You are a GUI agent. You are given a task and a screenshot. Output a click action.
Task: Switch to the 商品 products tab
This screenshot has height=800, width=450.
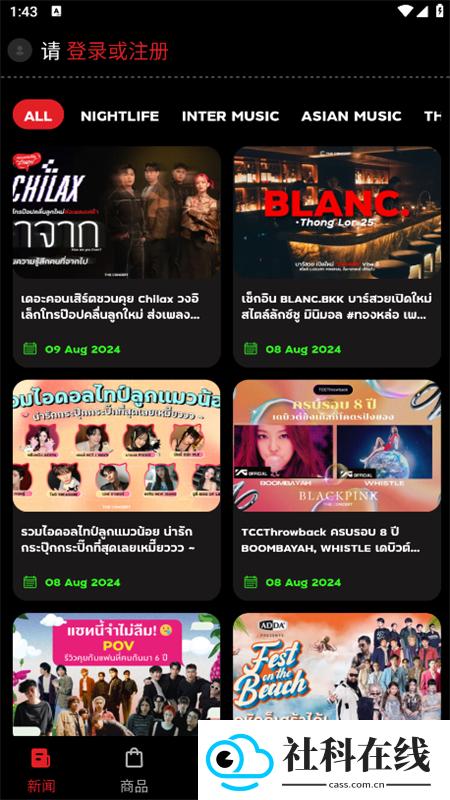coord(134,770)
